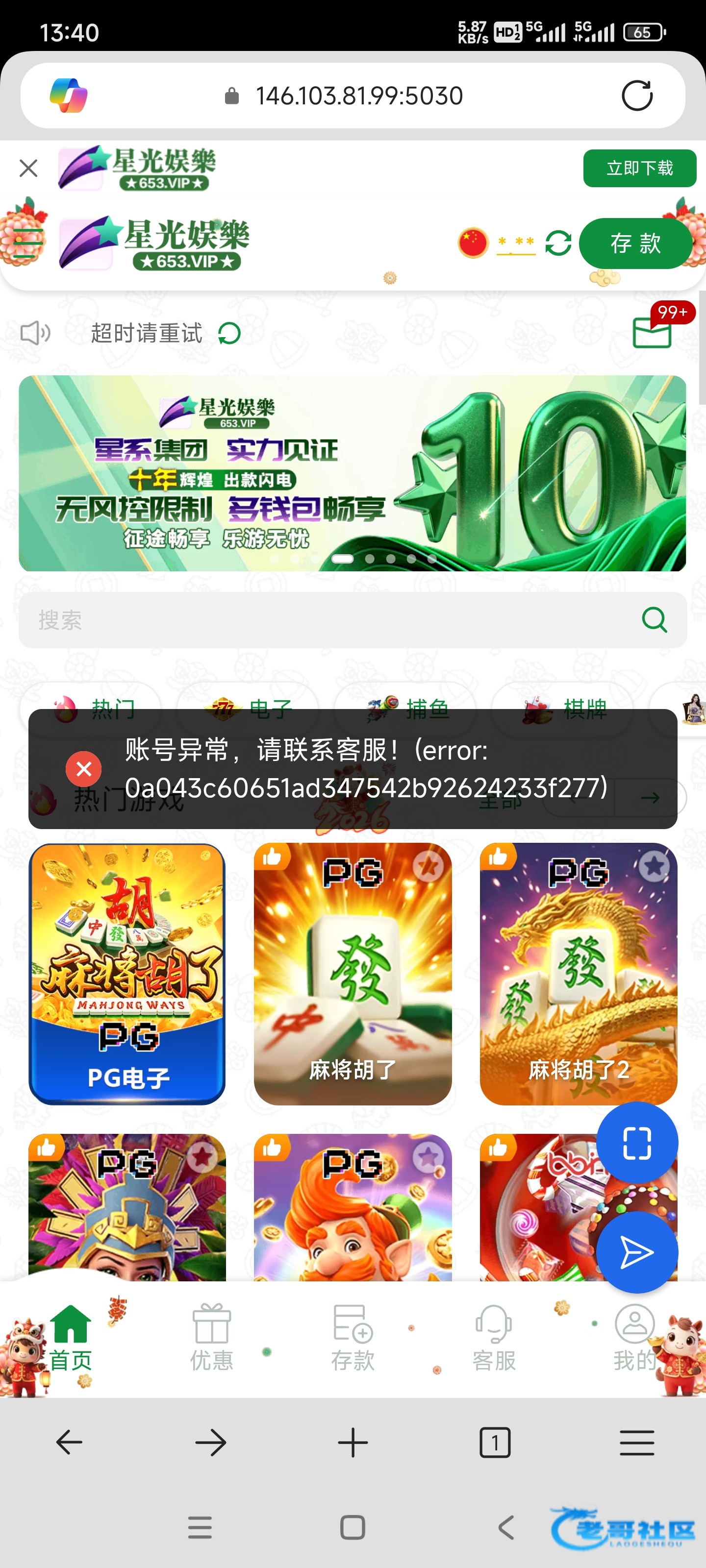Launch the 麻将胡了 game
The image size is (706, 1568).
[x=353, y=973]
